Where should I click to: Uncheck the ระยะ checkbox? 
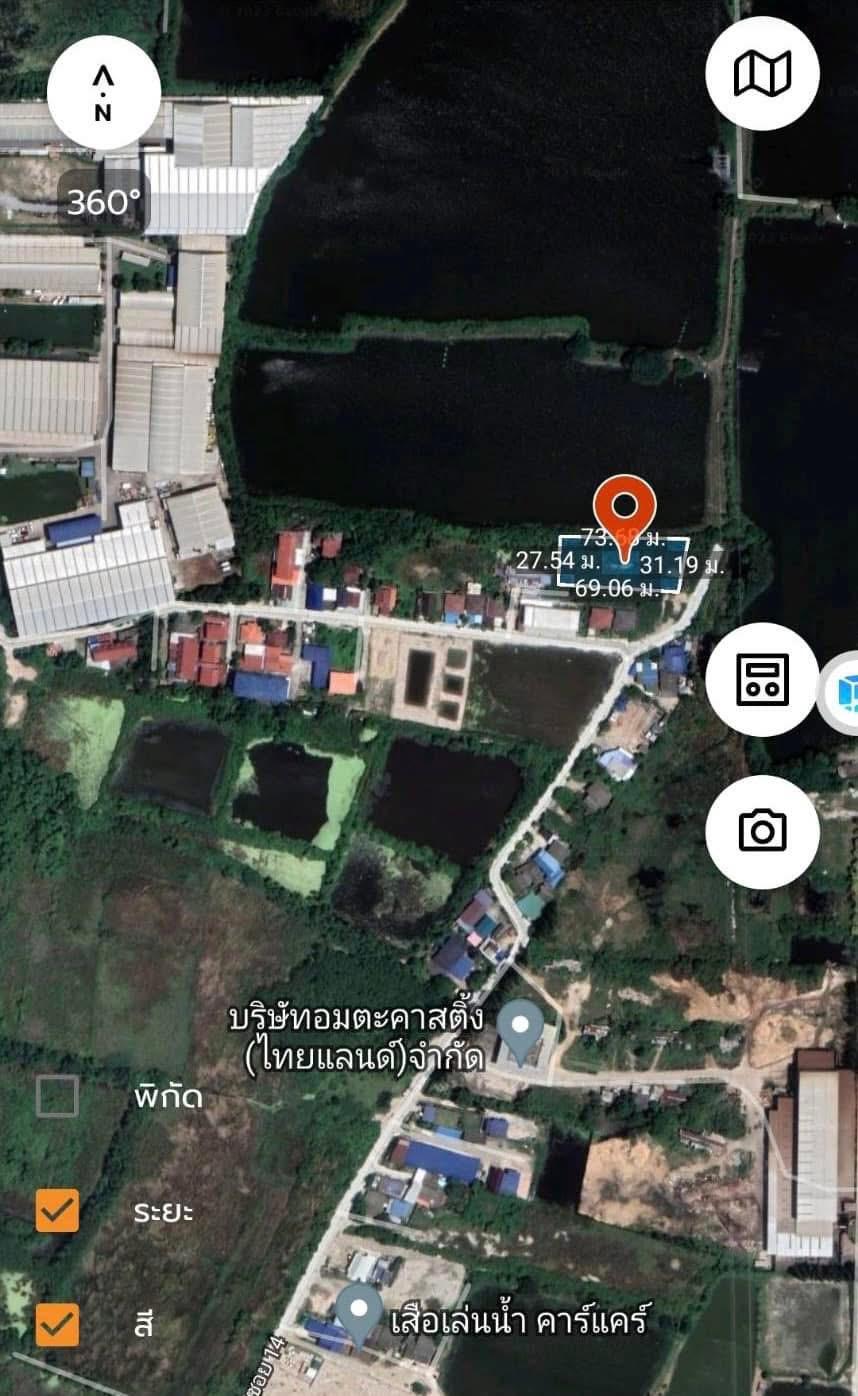coord(57,1211)
